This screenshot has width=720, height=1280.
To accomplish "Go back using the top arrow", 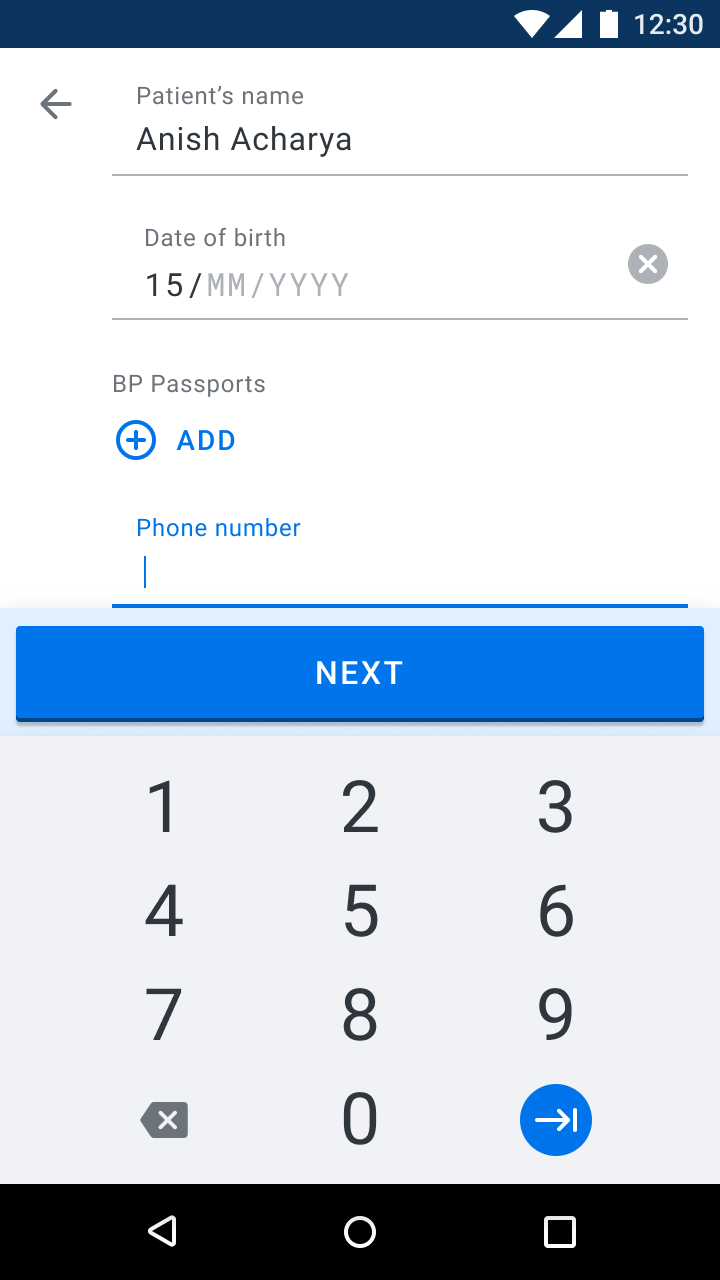I will pyautogui.click(x=56, y=104).
